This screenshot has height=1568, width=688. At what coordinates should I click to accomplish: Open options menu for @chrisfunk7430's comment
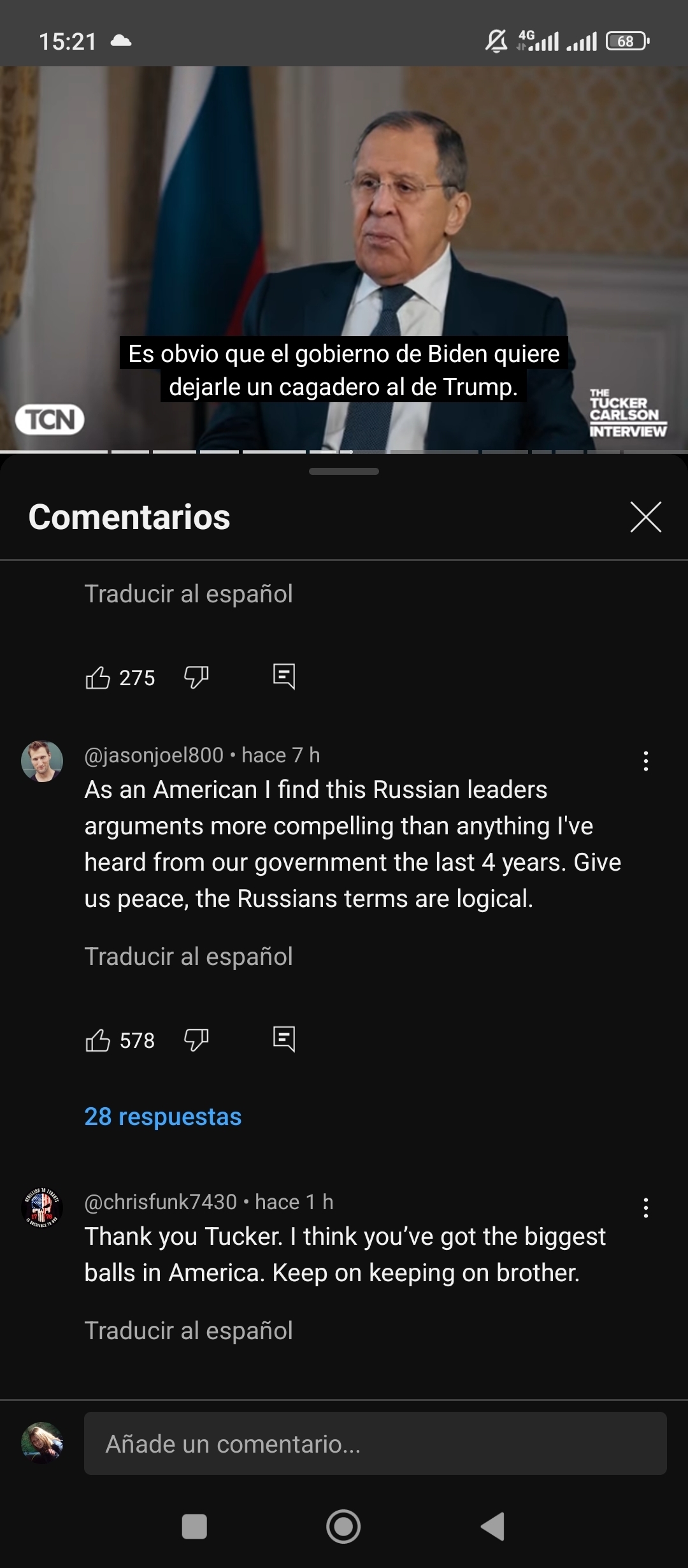click(645, 1208)
